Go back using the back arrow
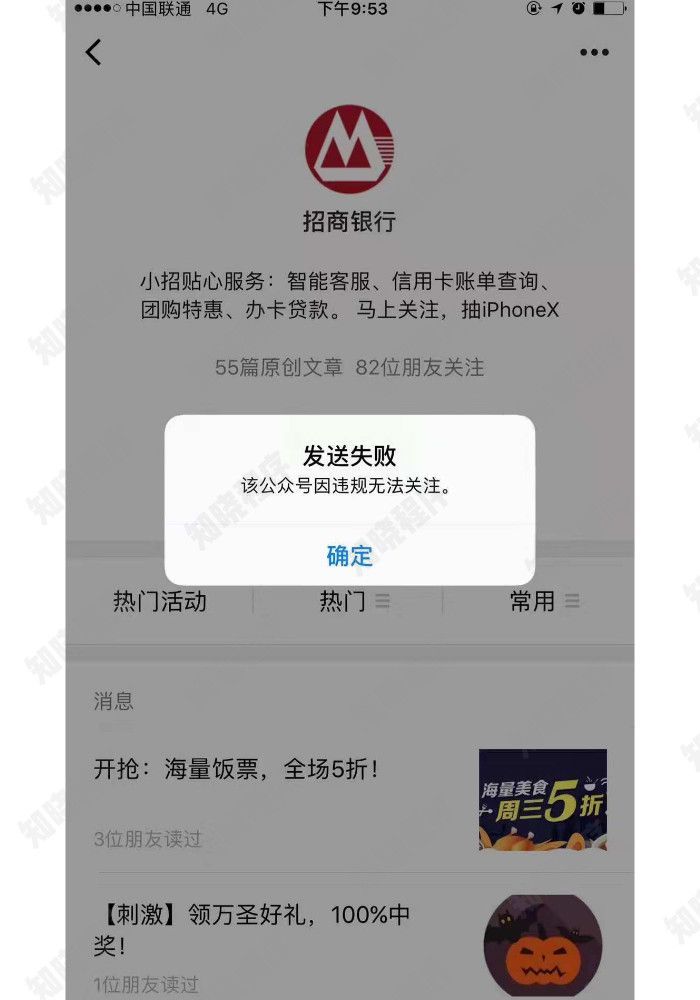The width and height of the screenshot is (700, 1000). tap(94, 52)
